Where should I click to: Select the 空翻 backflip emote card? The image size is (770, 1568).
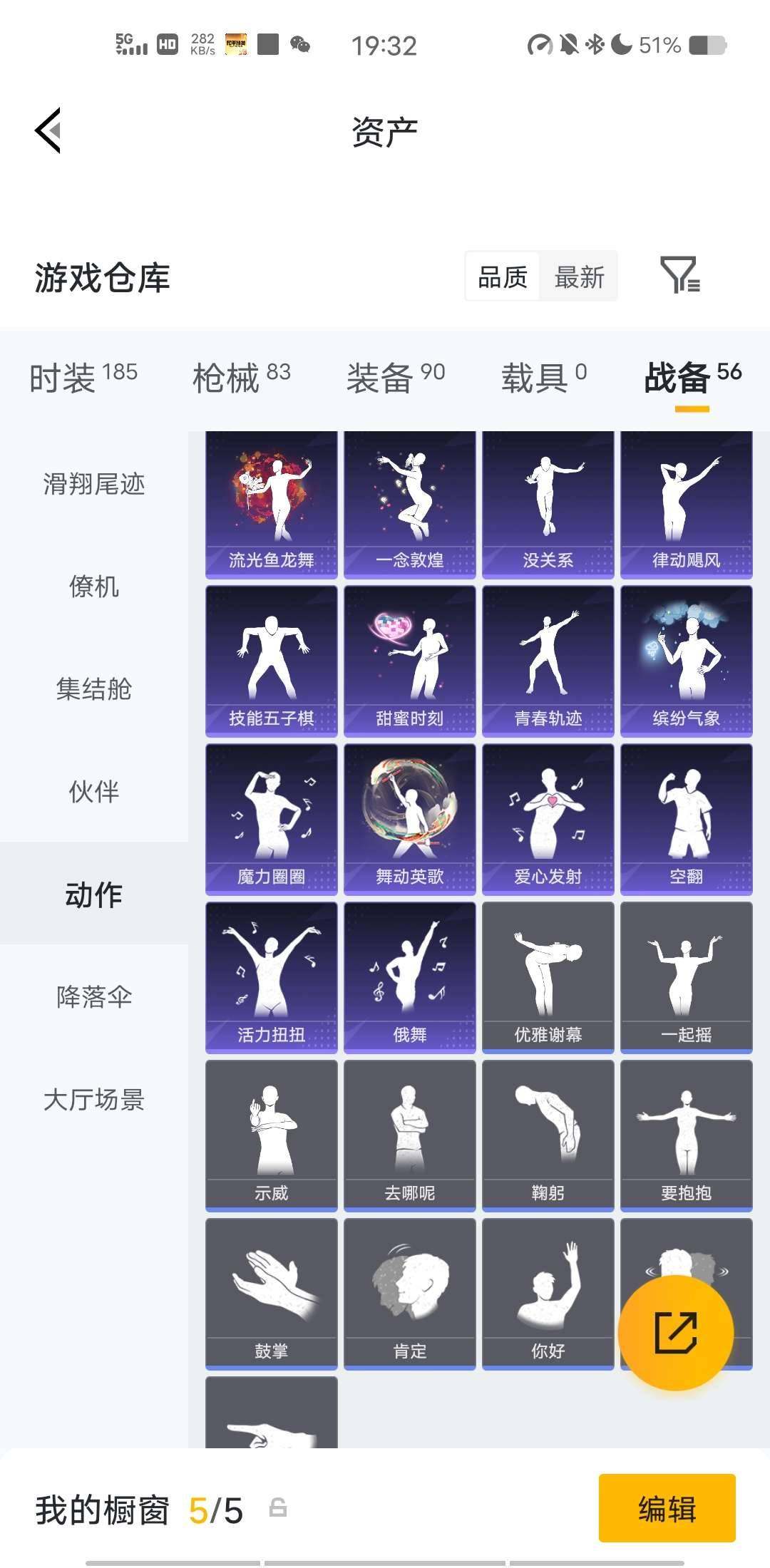[x=686, y=820]
